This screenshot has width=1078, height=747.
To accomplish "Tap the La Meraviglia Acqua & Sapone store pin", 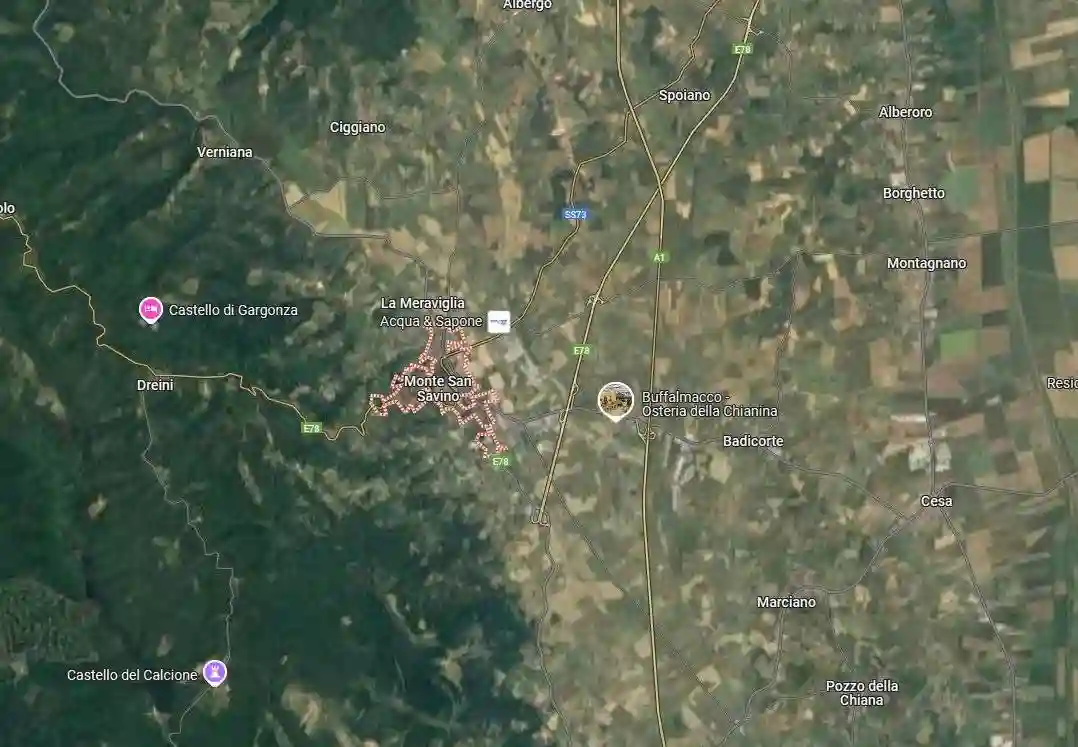I will (x=498, y=321).
